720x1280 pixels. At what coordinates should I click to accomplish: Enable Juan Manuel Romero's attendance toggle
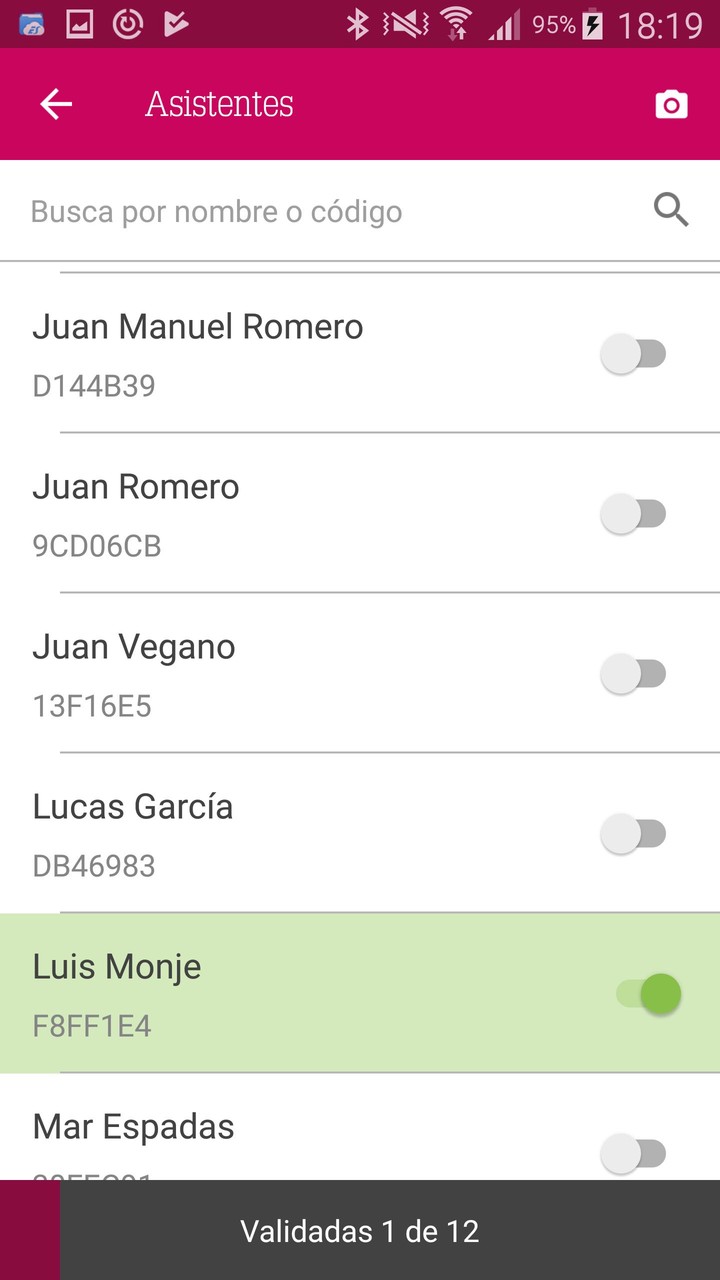(x=635, y=353)
